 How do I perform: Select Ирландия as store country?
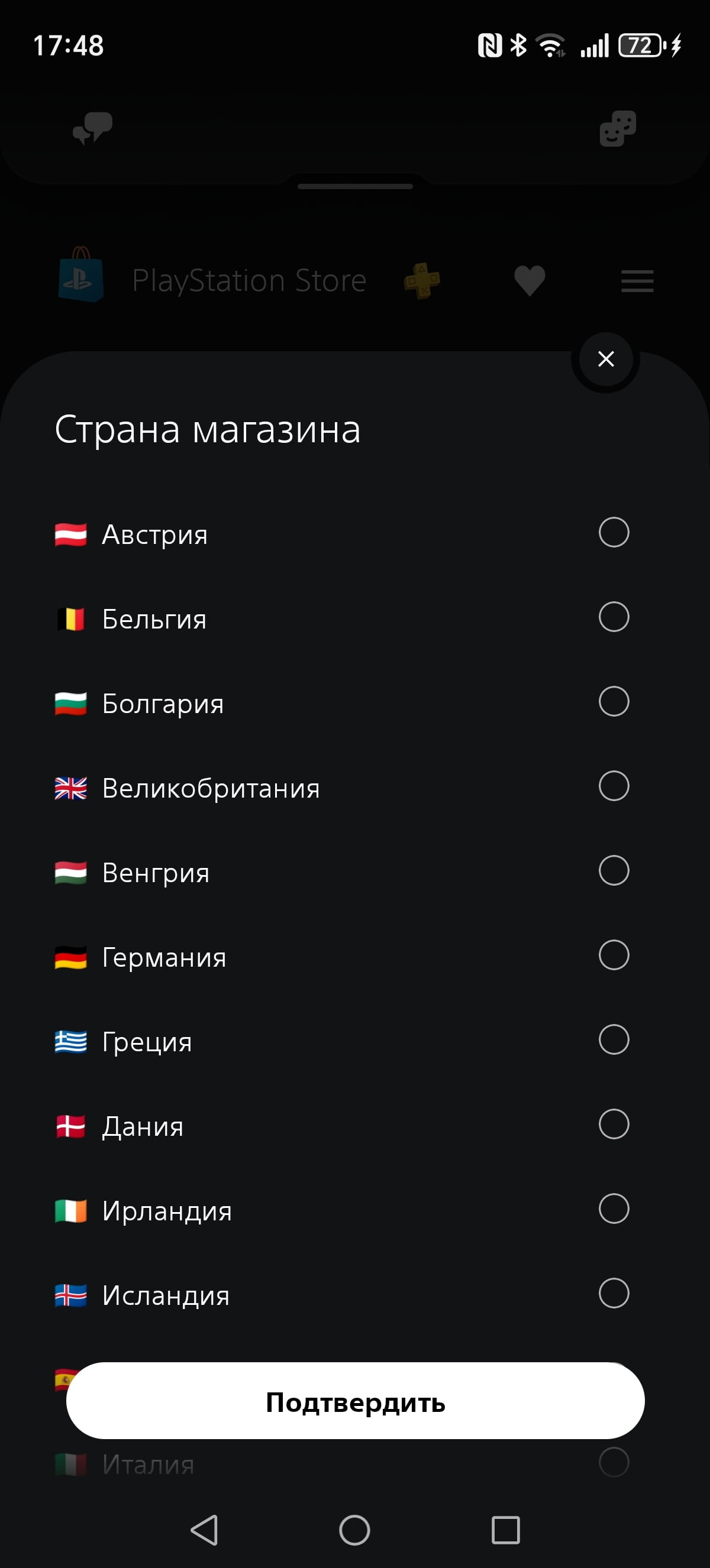click(x=355, y=1210)
